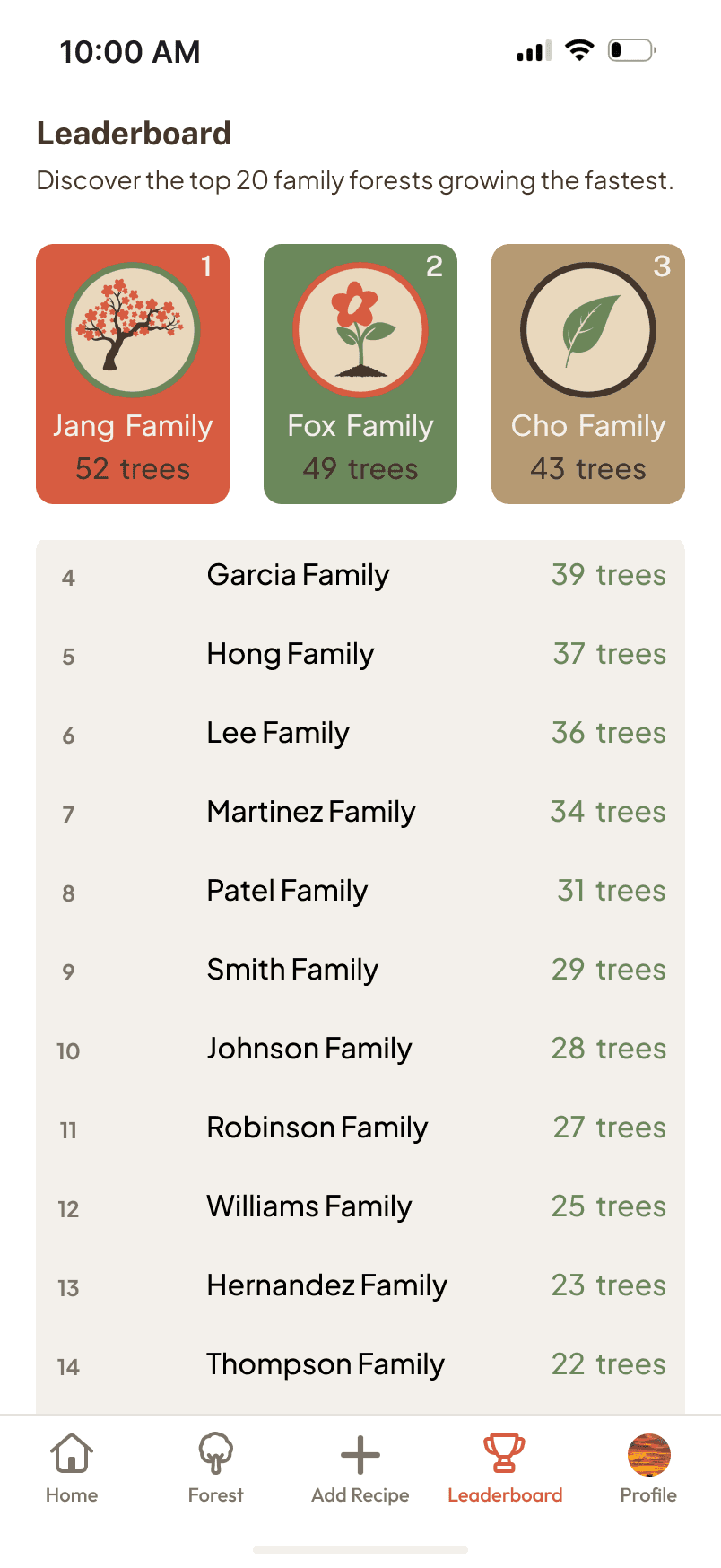View the Fox Family second-place card
The width and height of the screenshot is (721, 1568).
[x=360, y=374]
